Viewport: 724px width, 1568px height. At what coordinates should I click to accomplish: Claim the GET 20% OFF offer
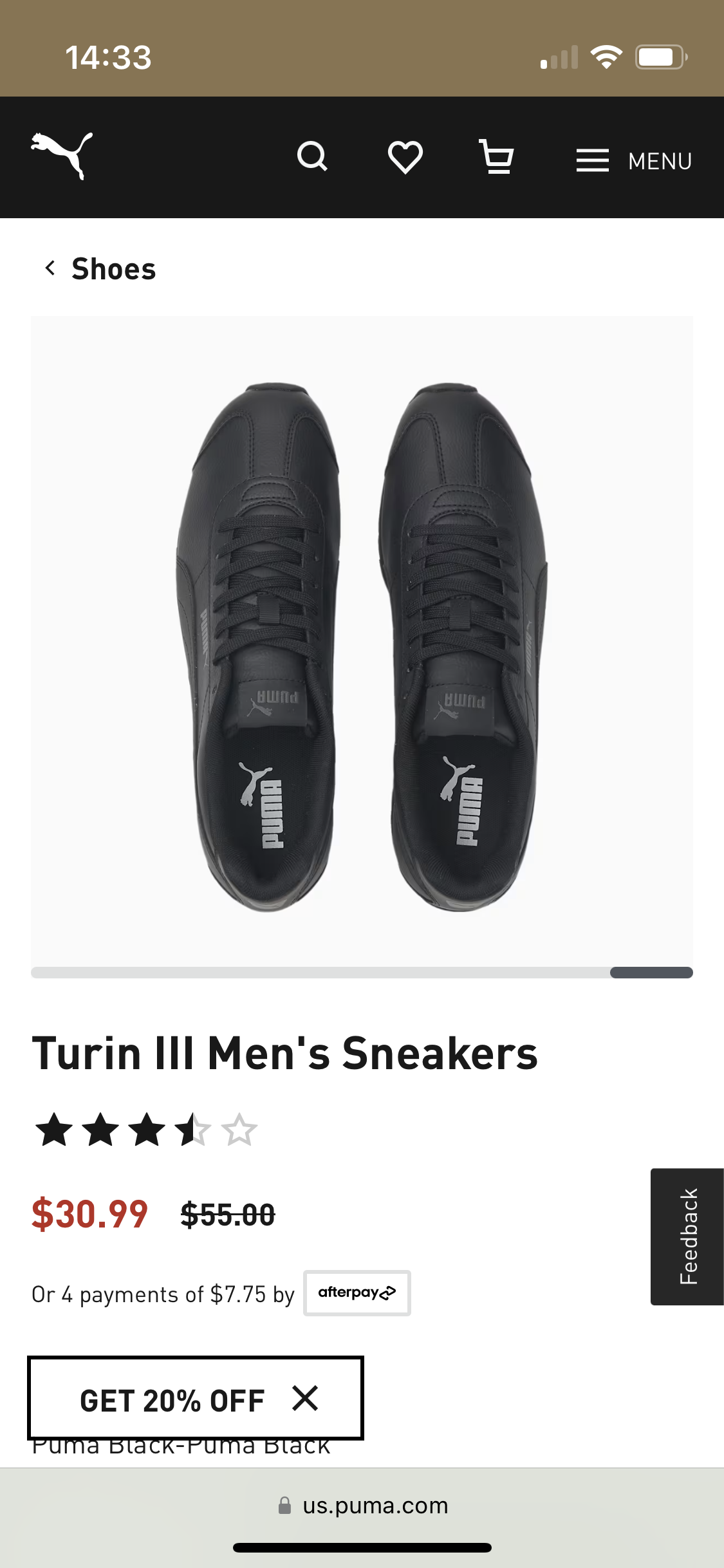(172, 1400)
